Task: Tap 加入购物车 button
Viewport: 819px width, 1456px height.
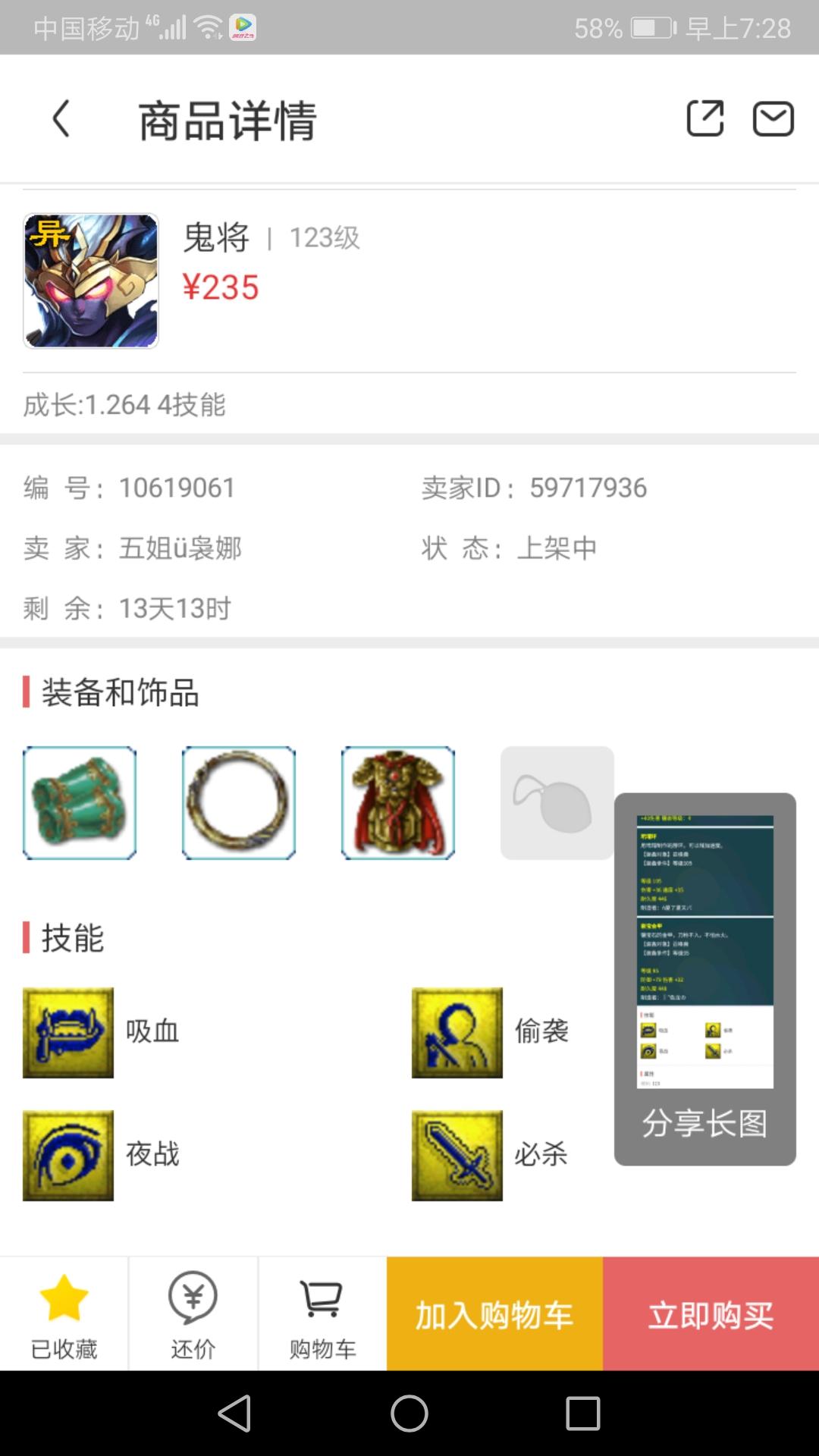Action: 494,1314
